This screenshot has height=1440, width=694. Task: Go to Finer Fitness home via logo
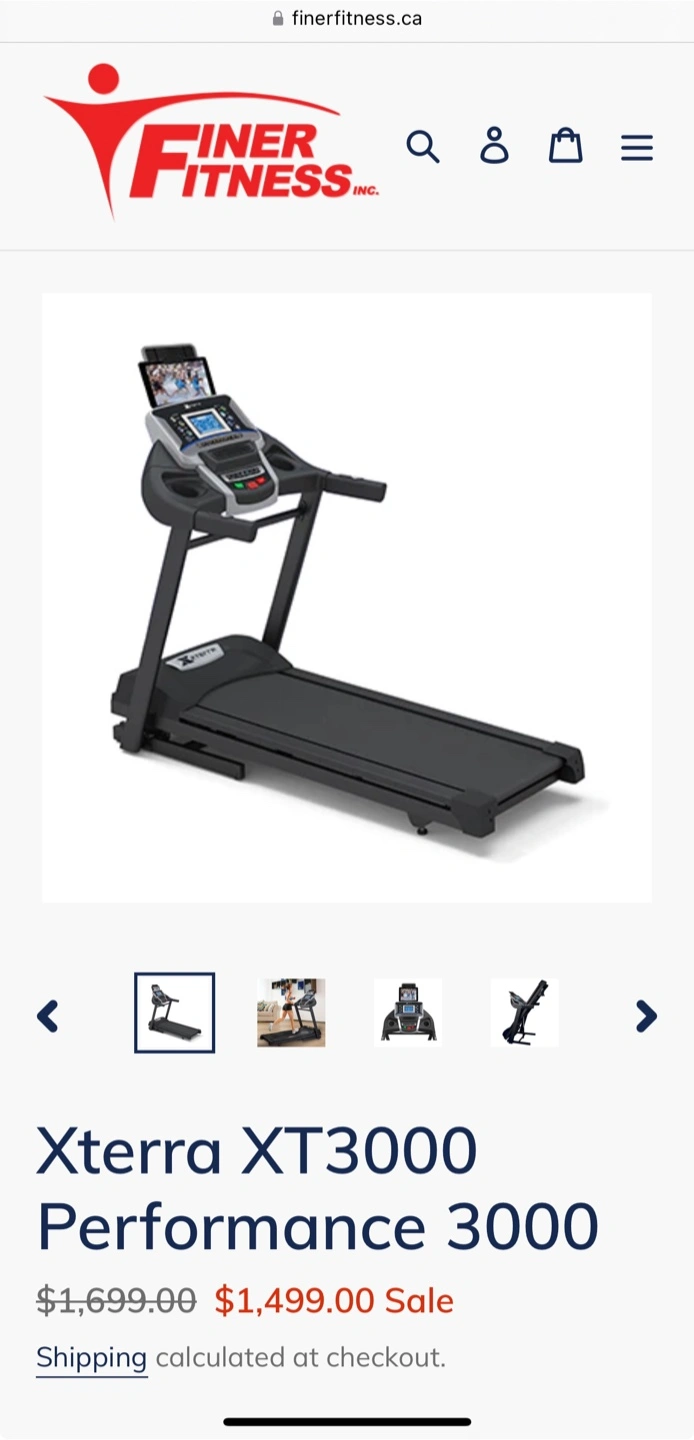[x=210, y=140]
